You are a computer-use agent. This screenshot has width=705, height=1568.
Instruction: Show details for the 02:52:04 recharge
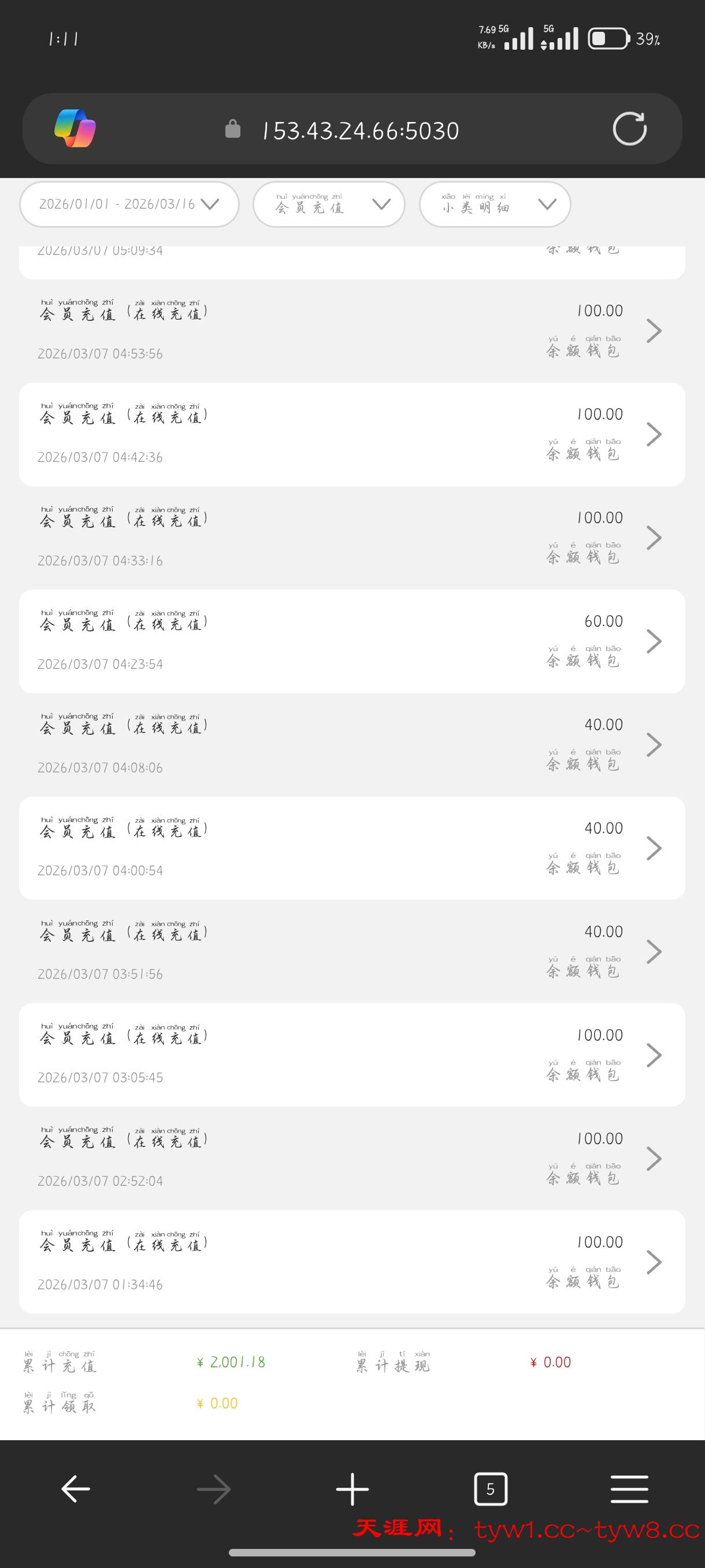351,1159
